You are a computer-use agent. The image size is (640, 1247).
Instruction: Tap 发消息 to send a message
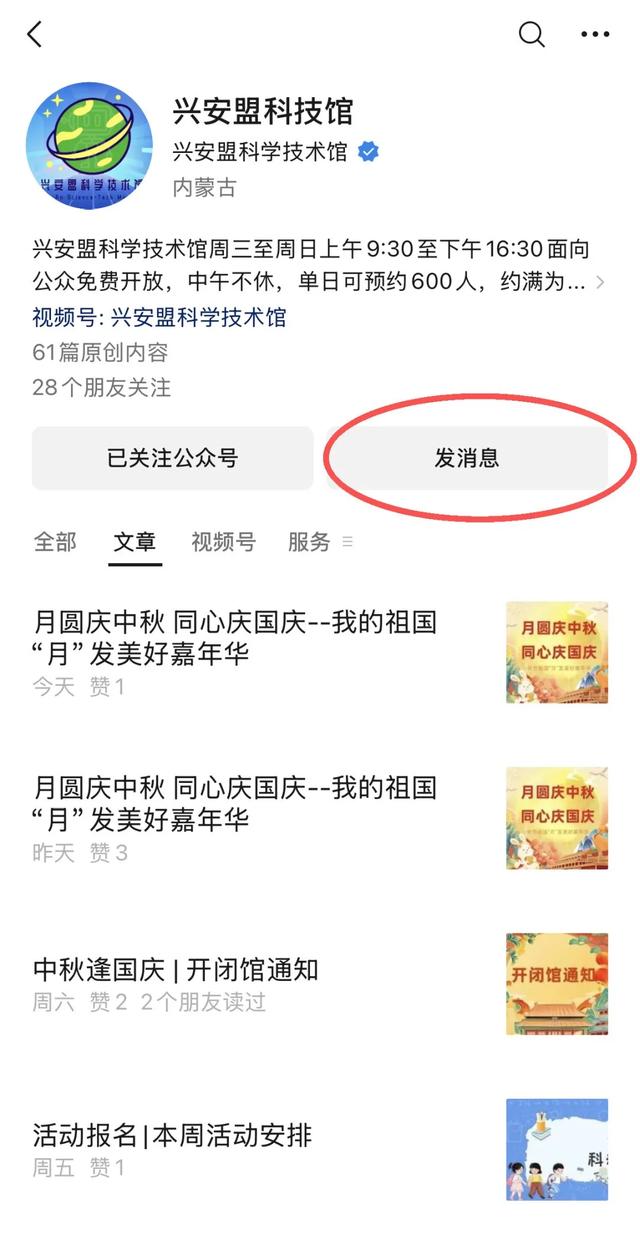point(467,459)
